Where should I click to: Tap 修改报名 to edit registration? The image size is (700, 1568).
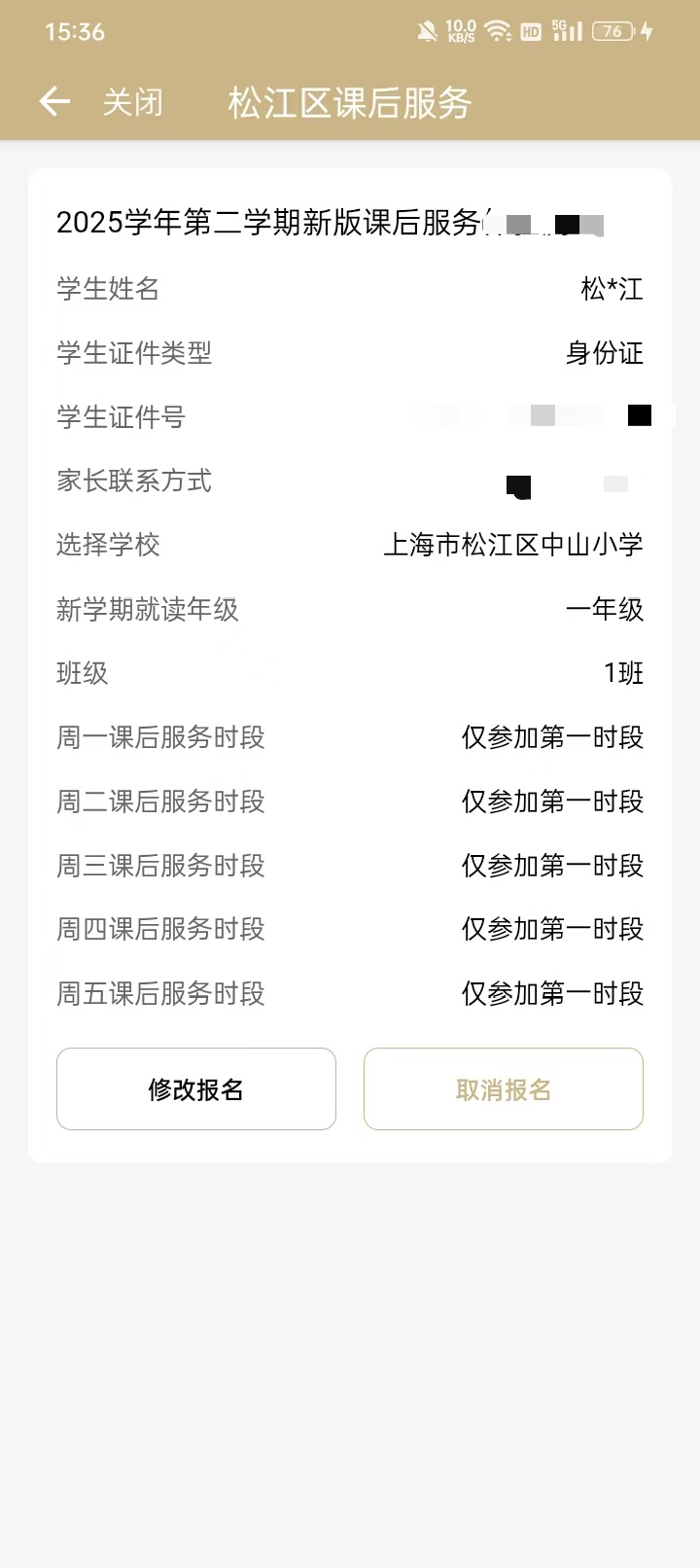pos(196,1089)
